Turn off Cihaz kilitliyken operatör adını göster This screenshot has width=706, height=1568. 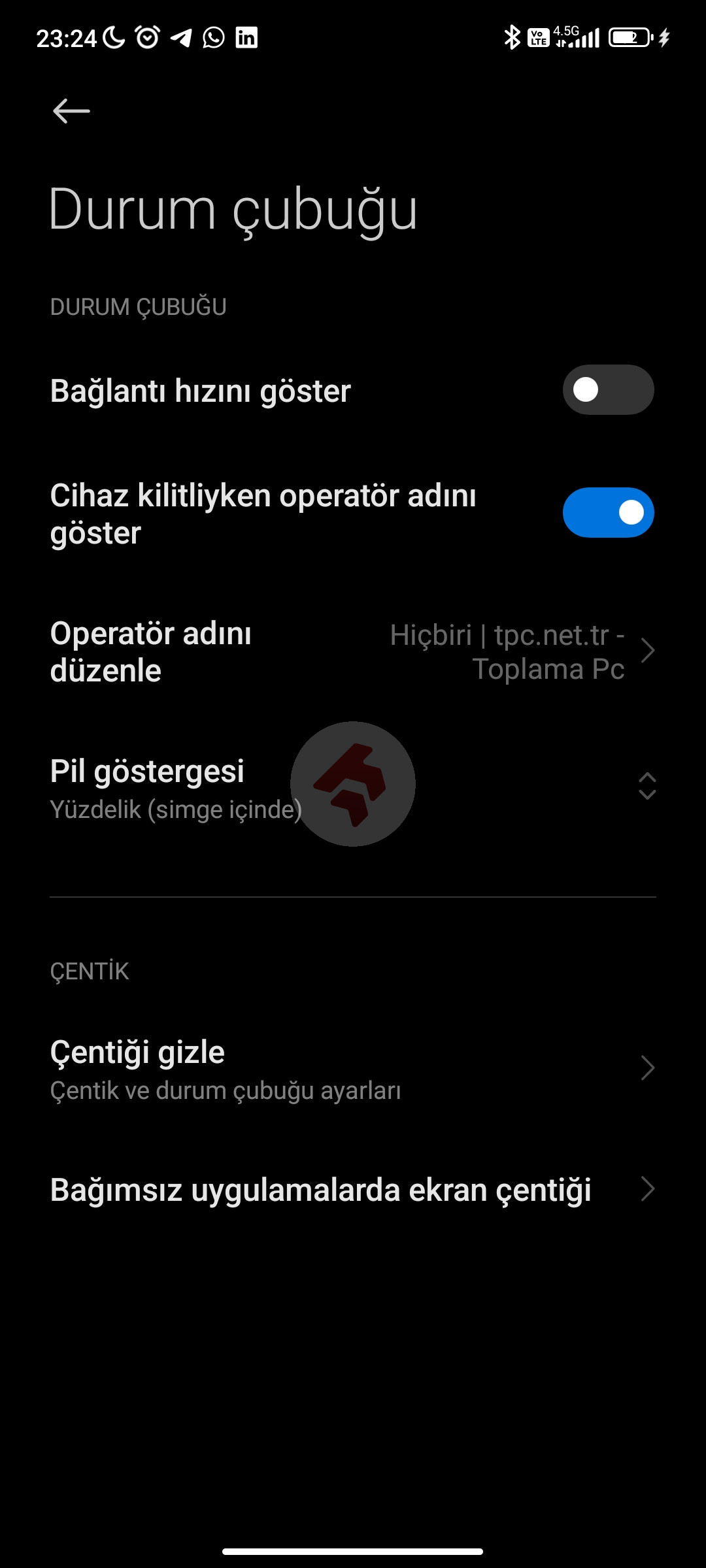(608, 513)
